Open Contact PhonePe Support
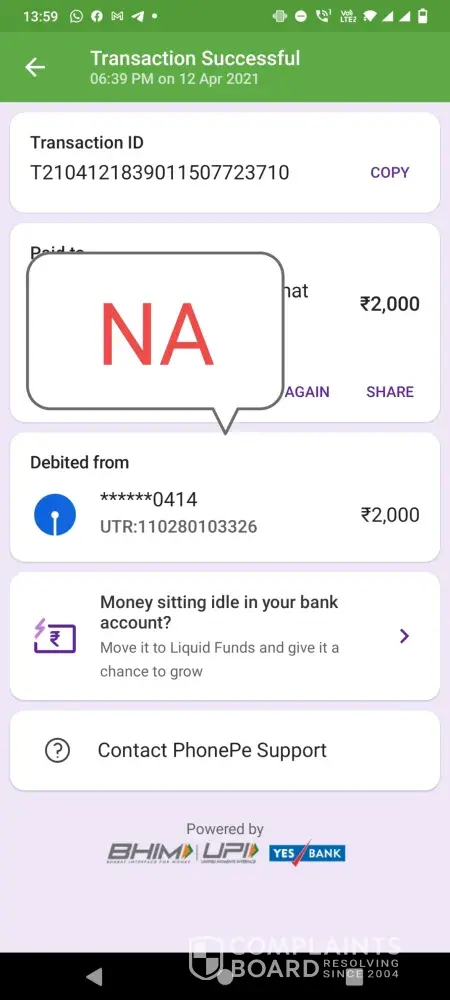Screen dimensions: 450x1000 tap(225, 751)
